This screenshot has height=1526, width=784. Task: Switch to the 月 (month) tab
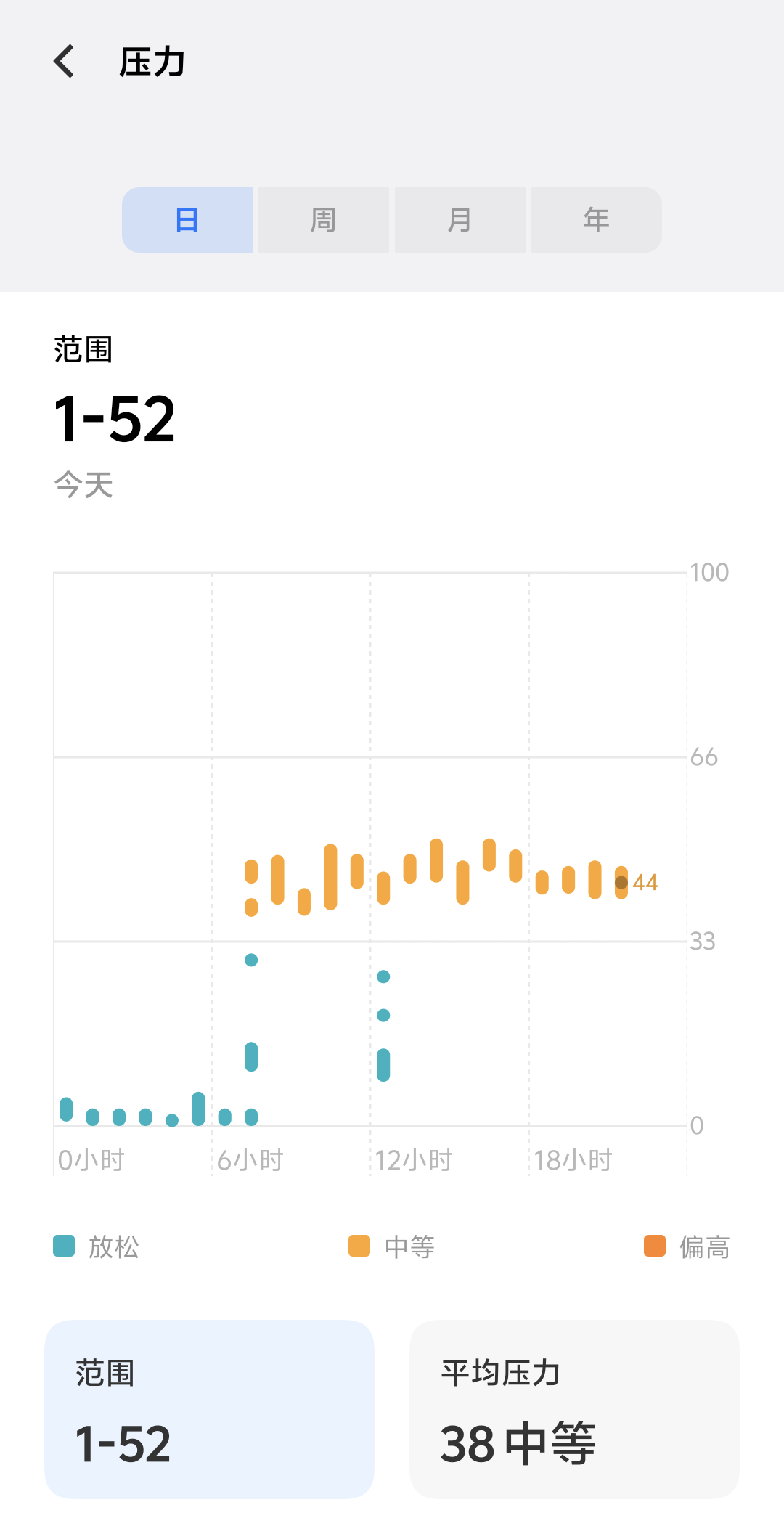[x=460, y=220]
